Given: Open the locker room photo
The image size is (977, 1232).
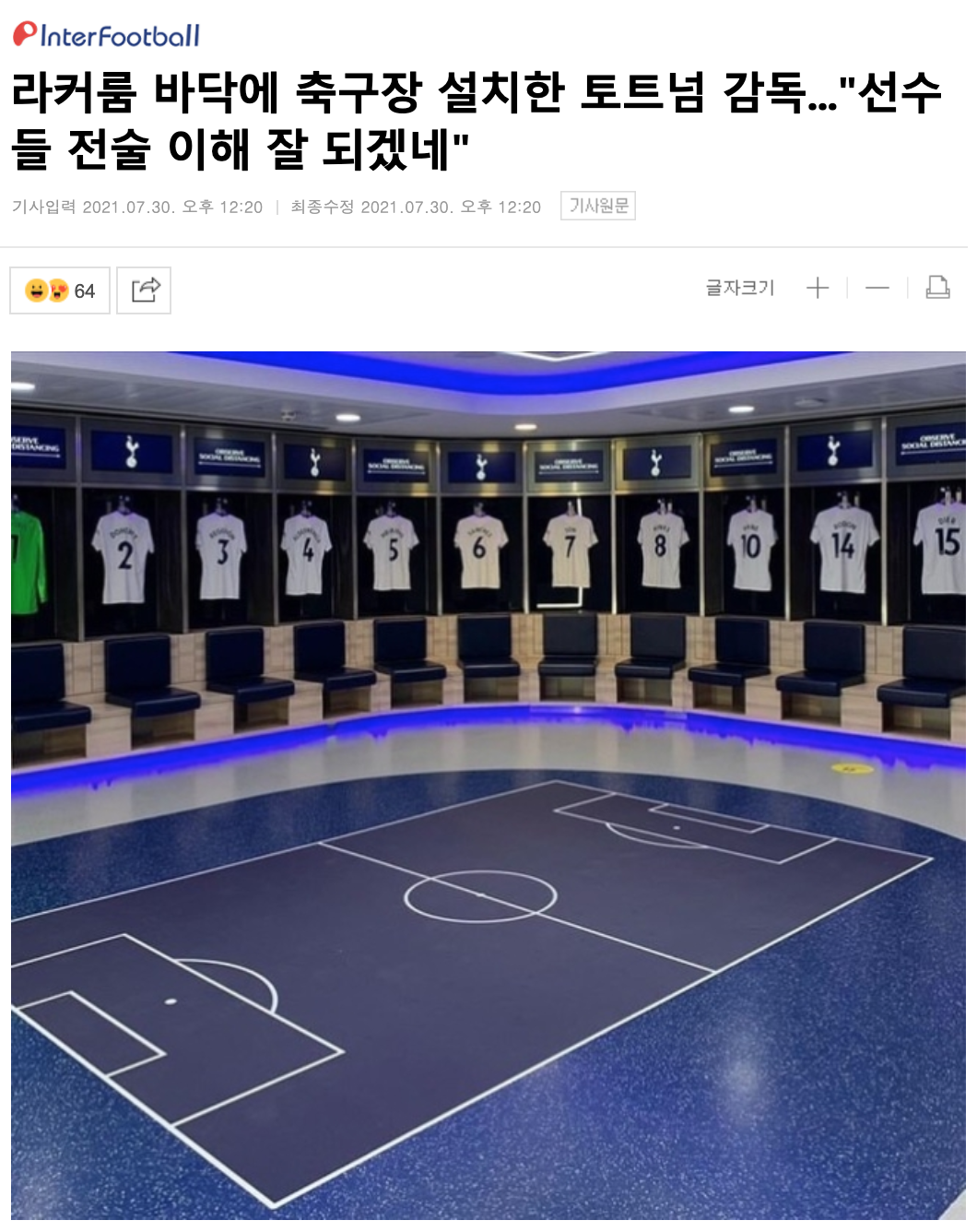Looking at the screenshot, I should click(x=488, y=784).
